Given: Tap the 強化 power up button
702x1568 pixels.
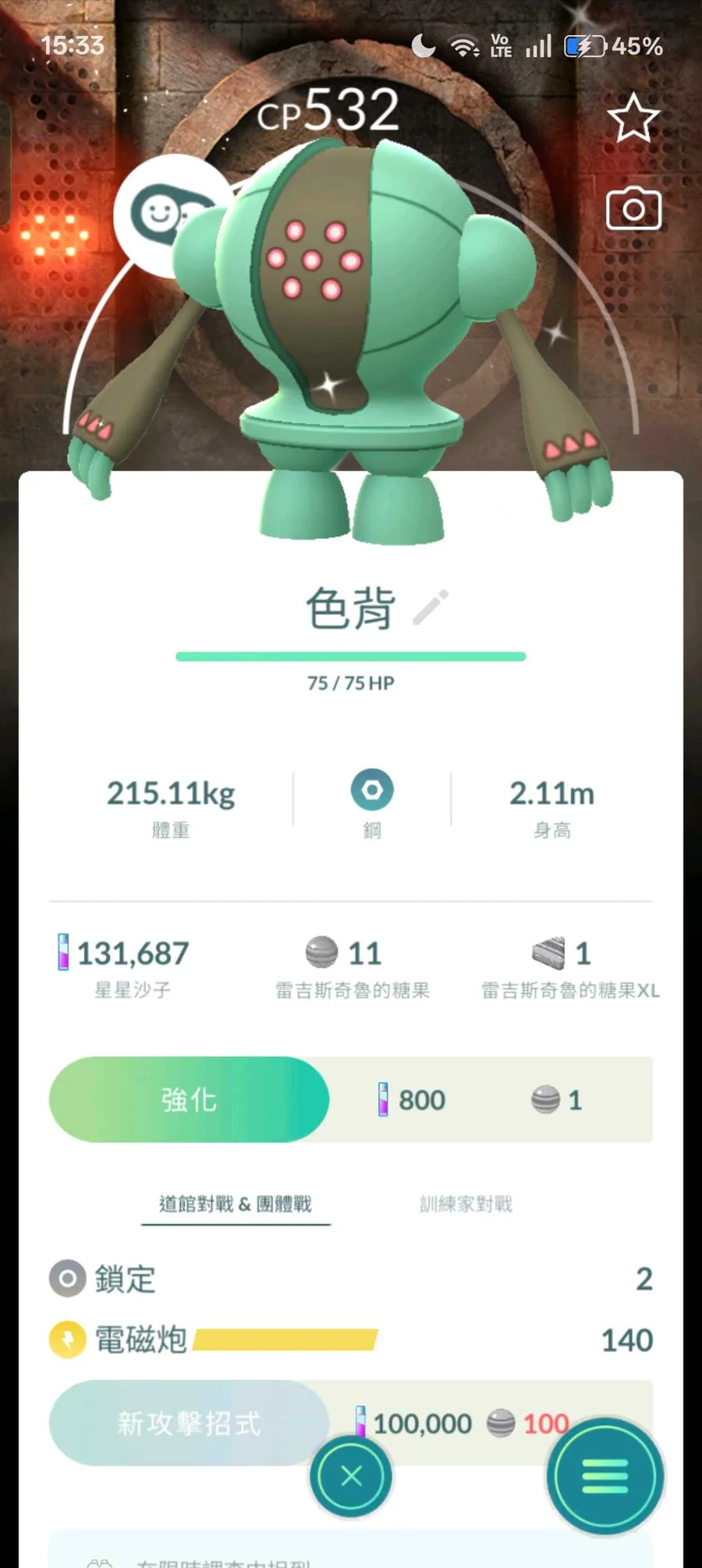Looking at the screenshot, I should pyautogui.click(x=189, y=1100).
